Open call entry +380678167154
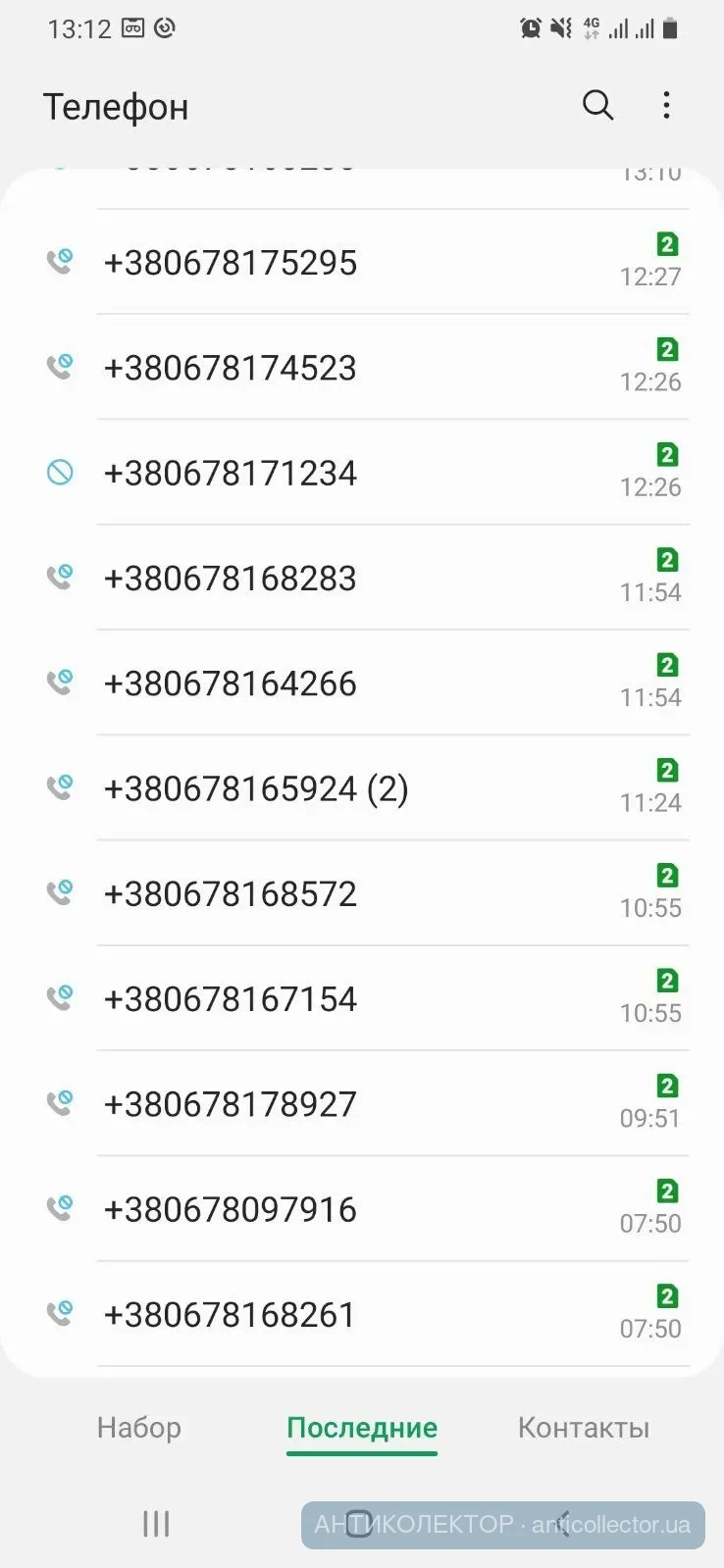This screenshot has height=1568, width=724. [x=231, y=998]
